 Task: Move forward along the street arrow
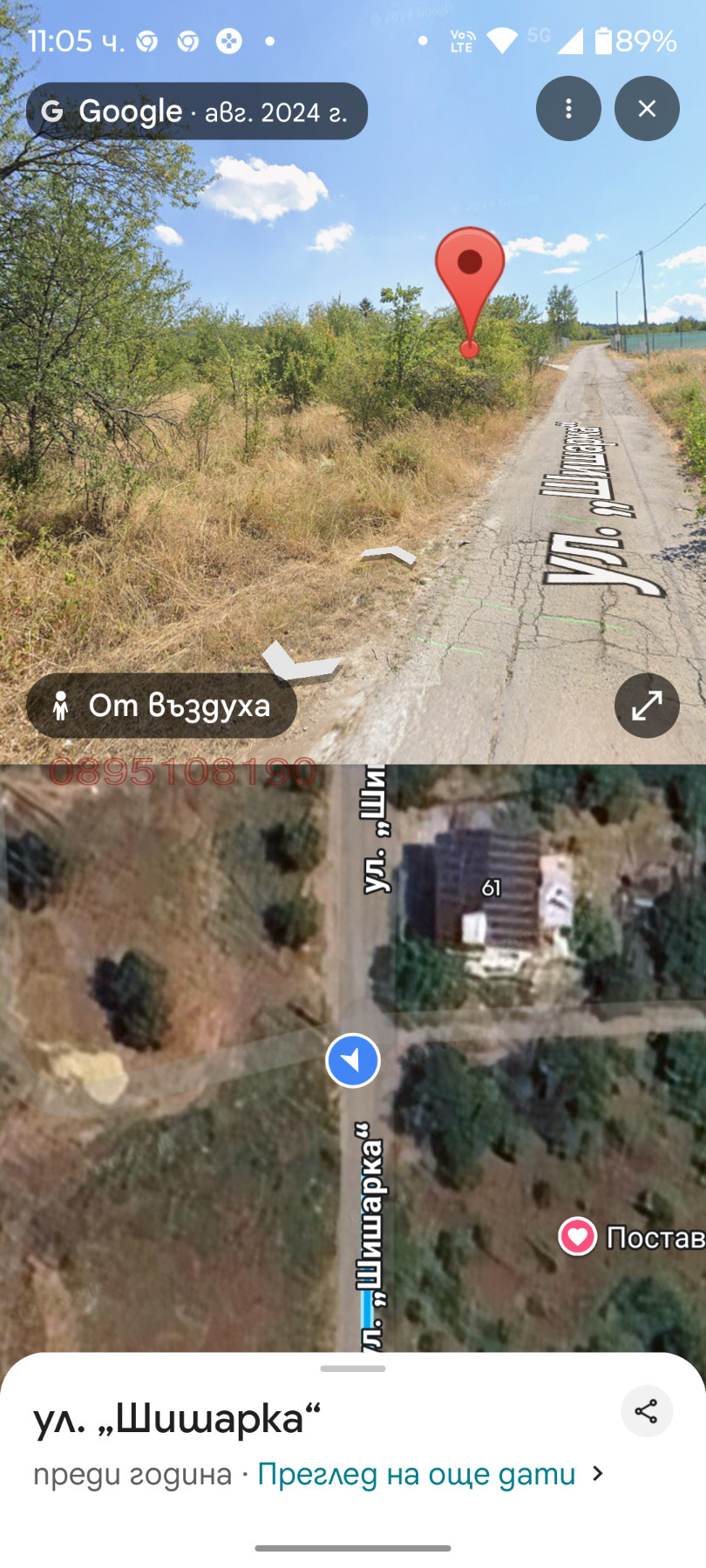click(x=390, y=555)
